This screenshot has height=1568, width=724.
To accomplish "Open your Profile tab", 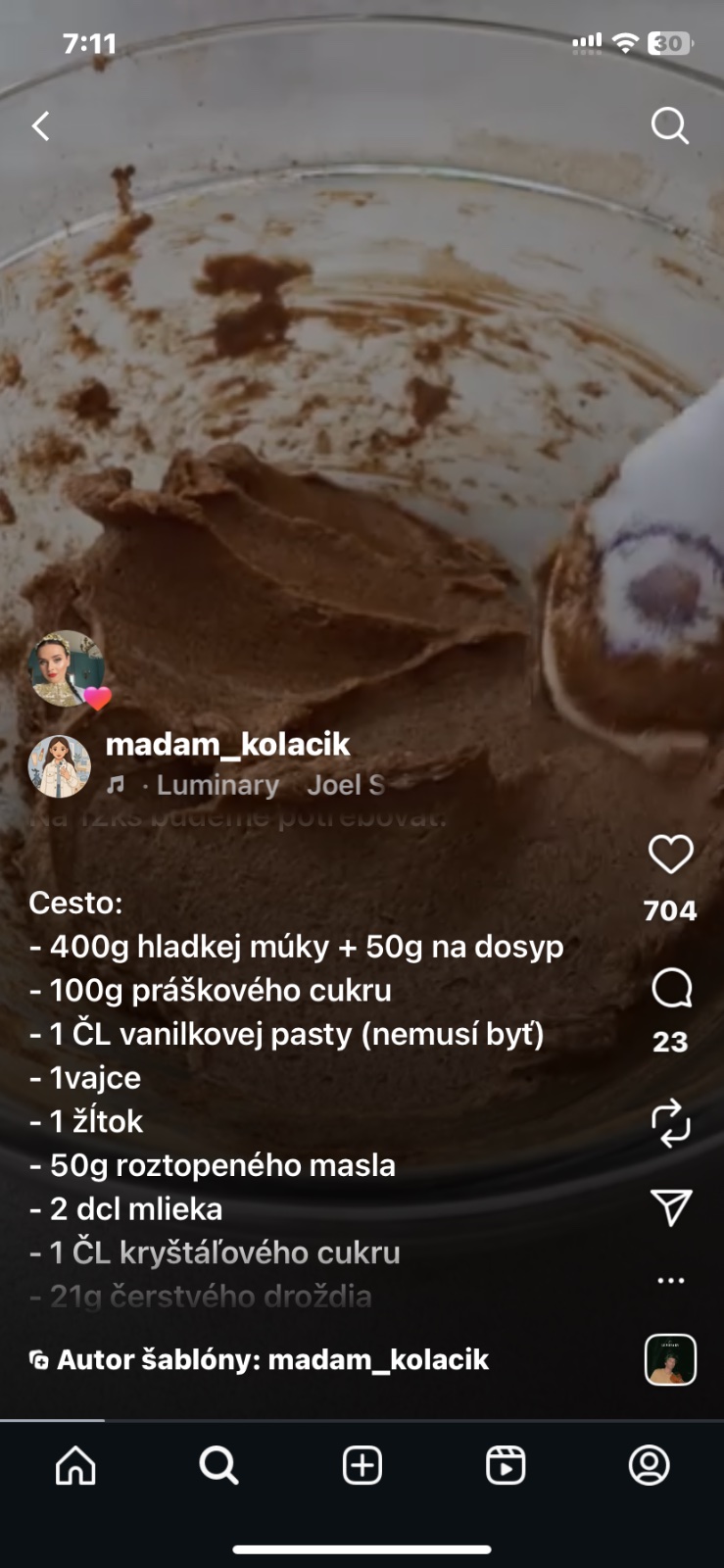I will [649, 1466].
